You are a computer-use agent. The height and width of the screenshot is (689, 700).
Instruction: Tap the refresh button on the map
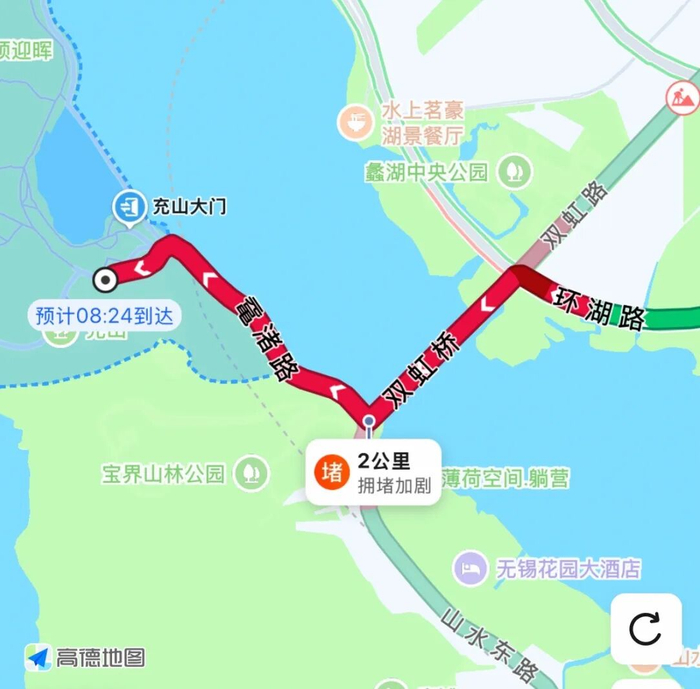646,629
